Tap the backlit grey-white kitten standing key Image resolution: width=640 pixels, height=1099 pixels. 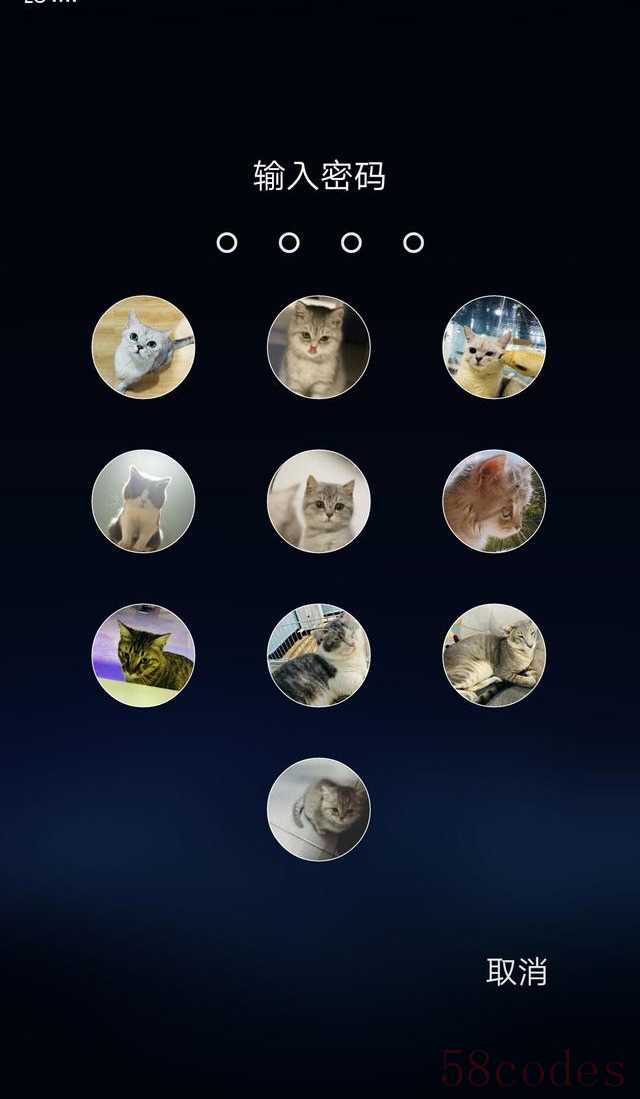pos(143,501)
